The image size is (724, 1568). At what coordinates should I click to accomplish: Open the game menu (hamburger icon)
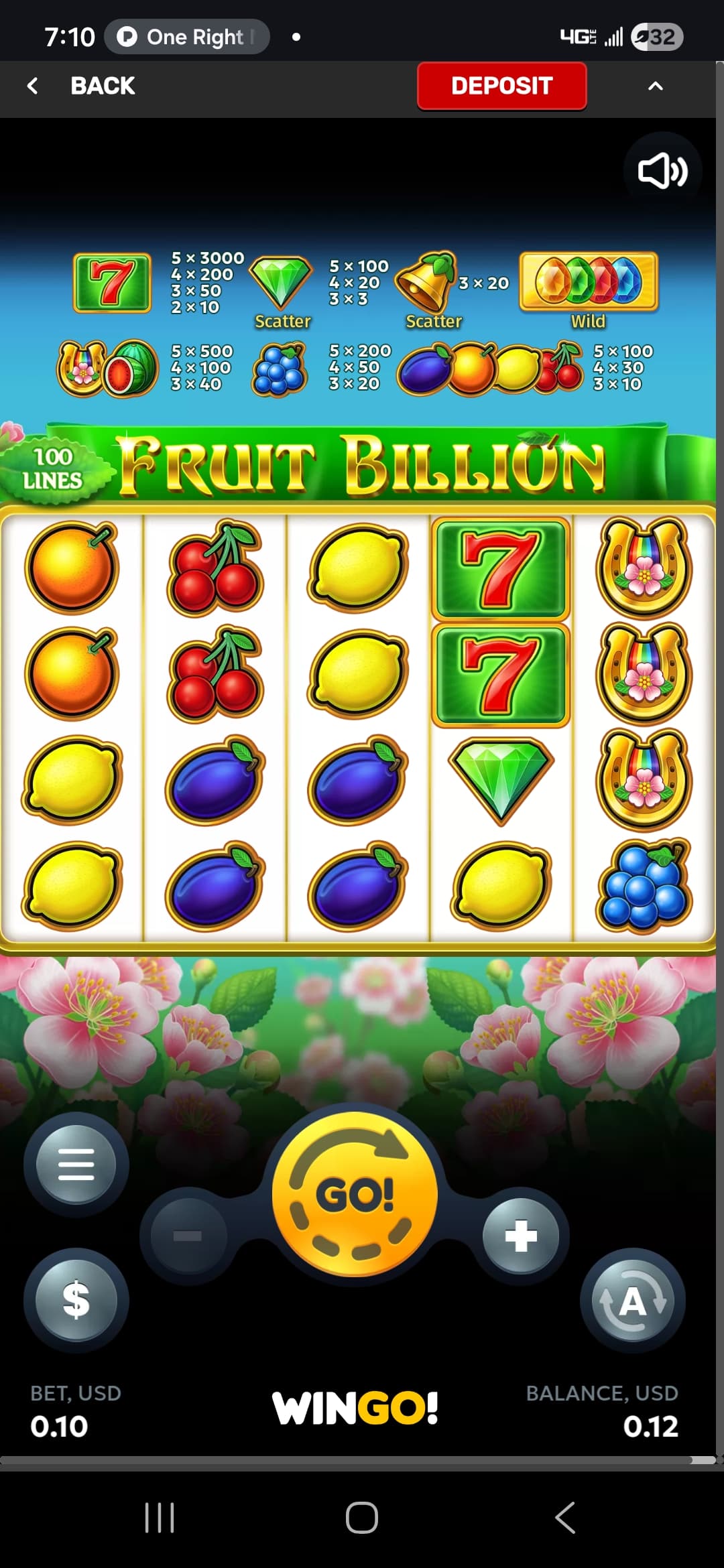click(76, 1165)
